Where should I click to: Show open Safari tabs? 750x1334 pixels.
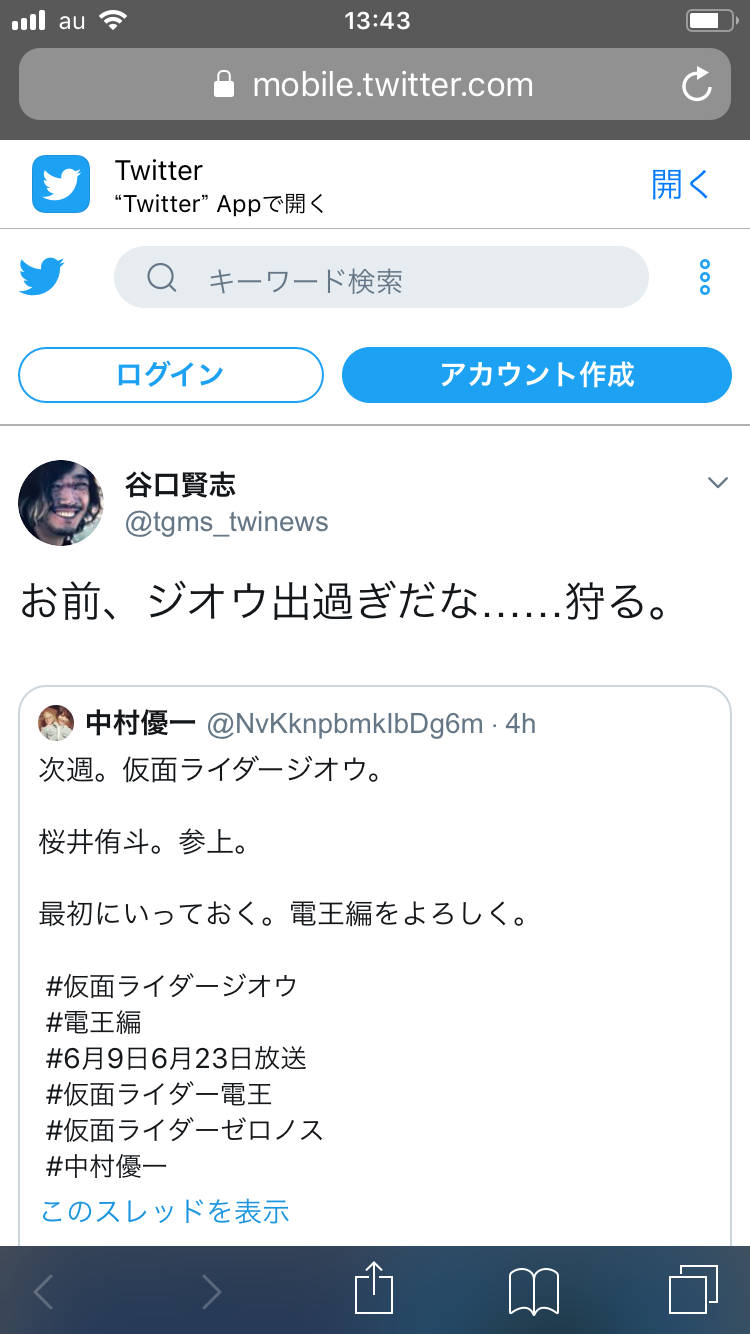[692, 1290]
